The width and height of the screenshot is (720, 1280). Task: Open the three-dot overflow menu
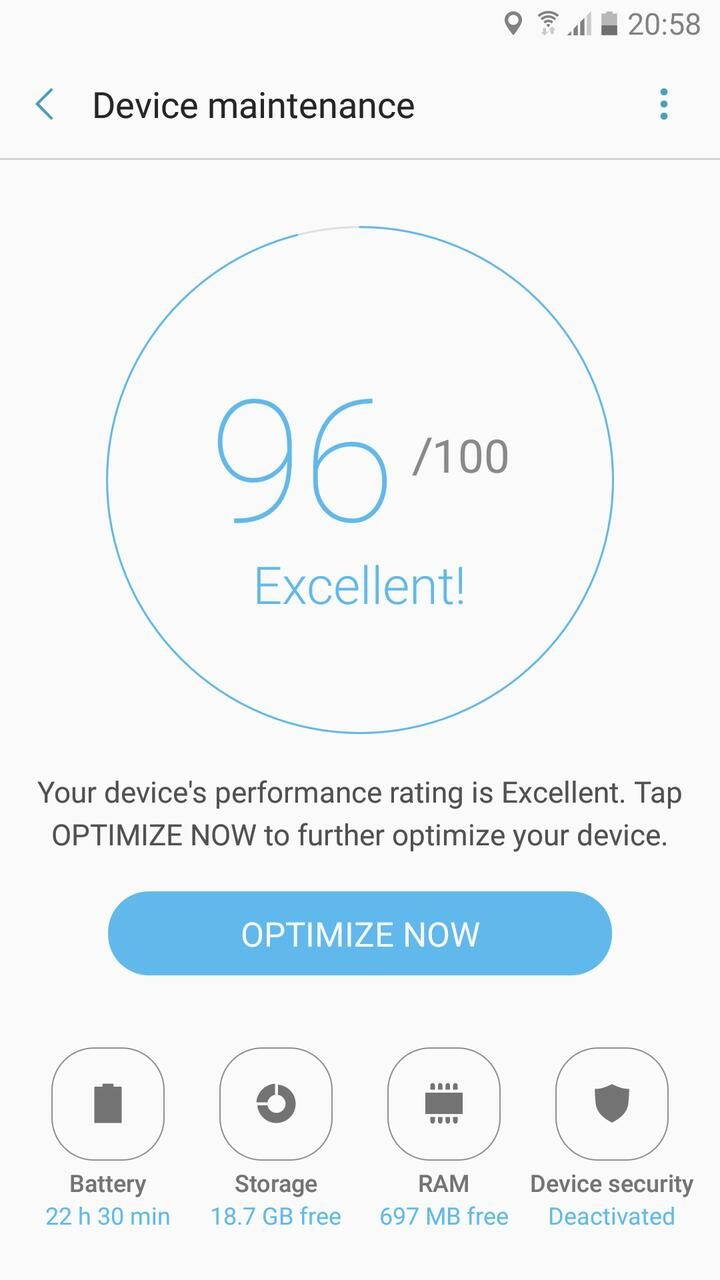(663, 104)
